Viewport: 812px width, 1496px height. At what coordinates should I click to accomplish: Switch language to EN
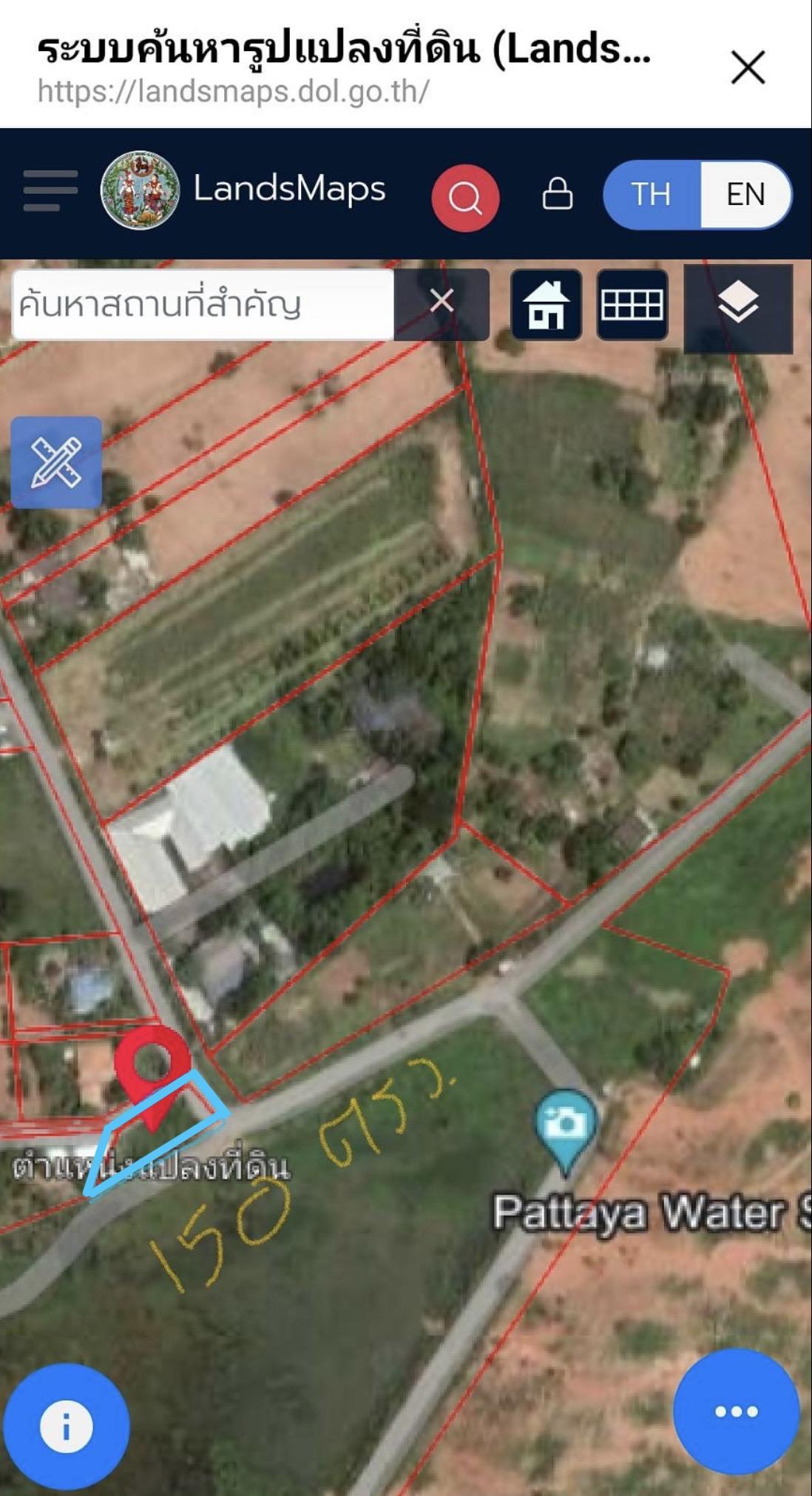[x=745, y=195]
